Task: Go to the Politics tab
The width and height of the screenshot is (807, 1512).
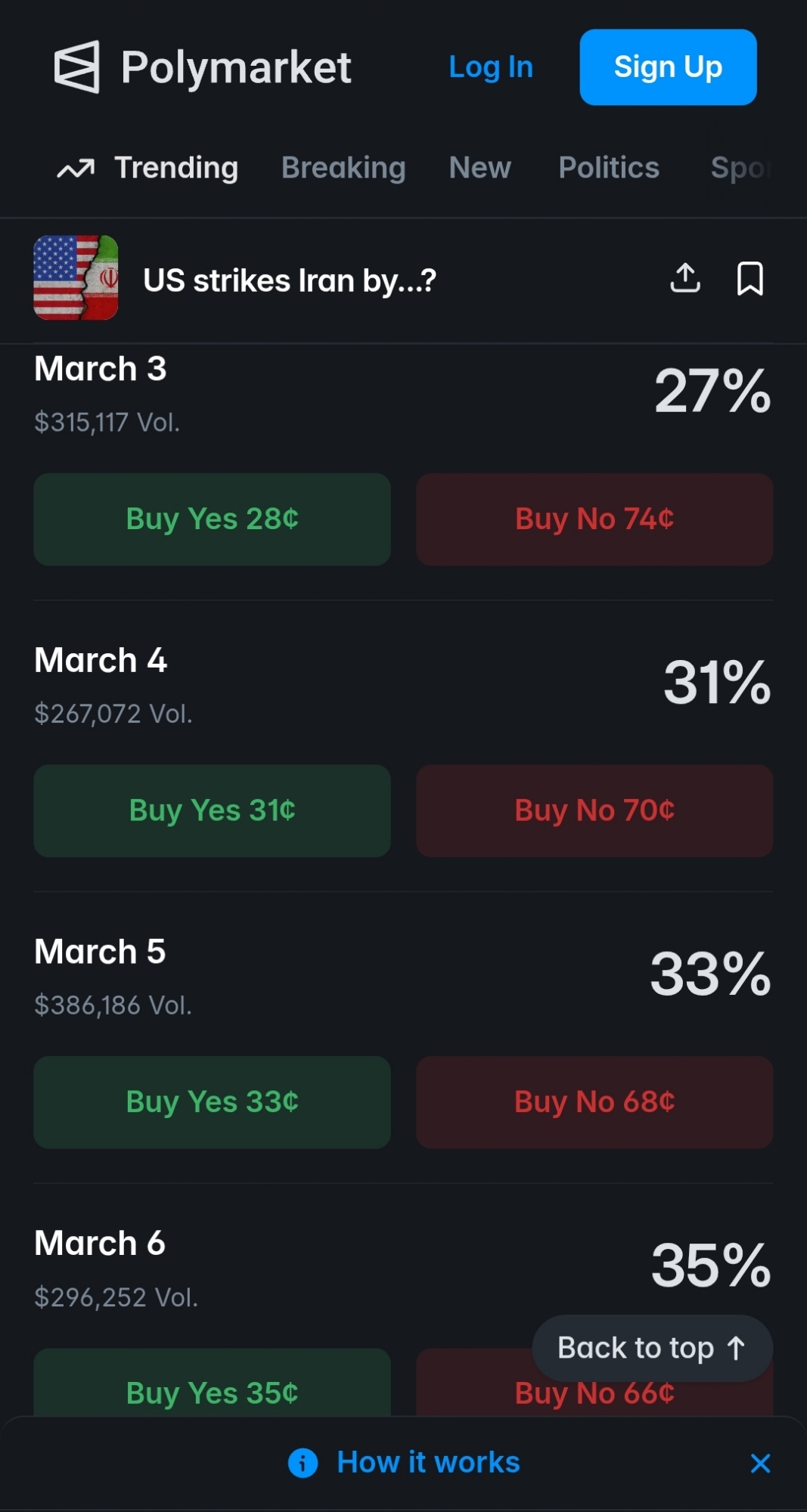Action: point(609,168)
